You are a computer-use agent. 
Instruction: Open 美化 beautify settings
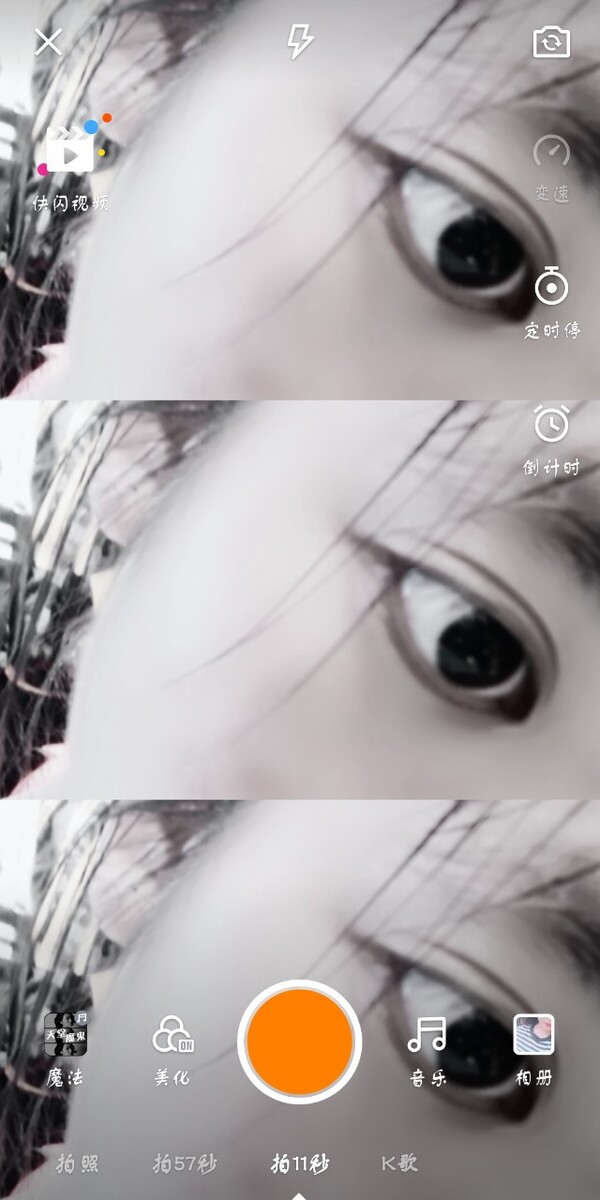173,1047
